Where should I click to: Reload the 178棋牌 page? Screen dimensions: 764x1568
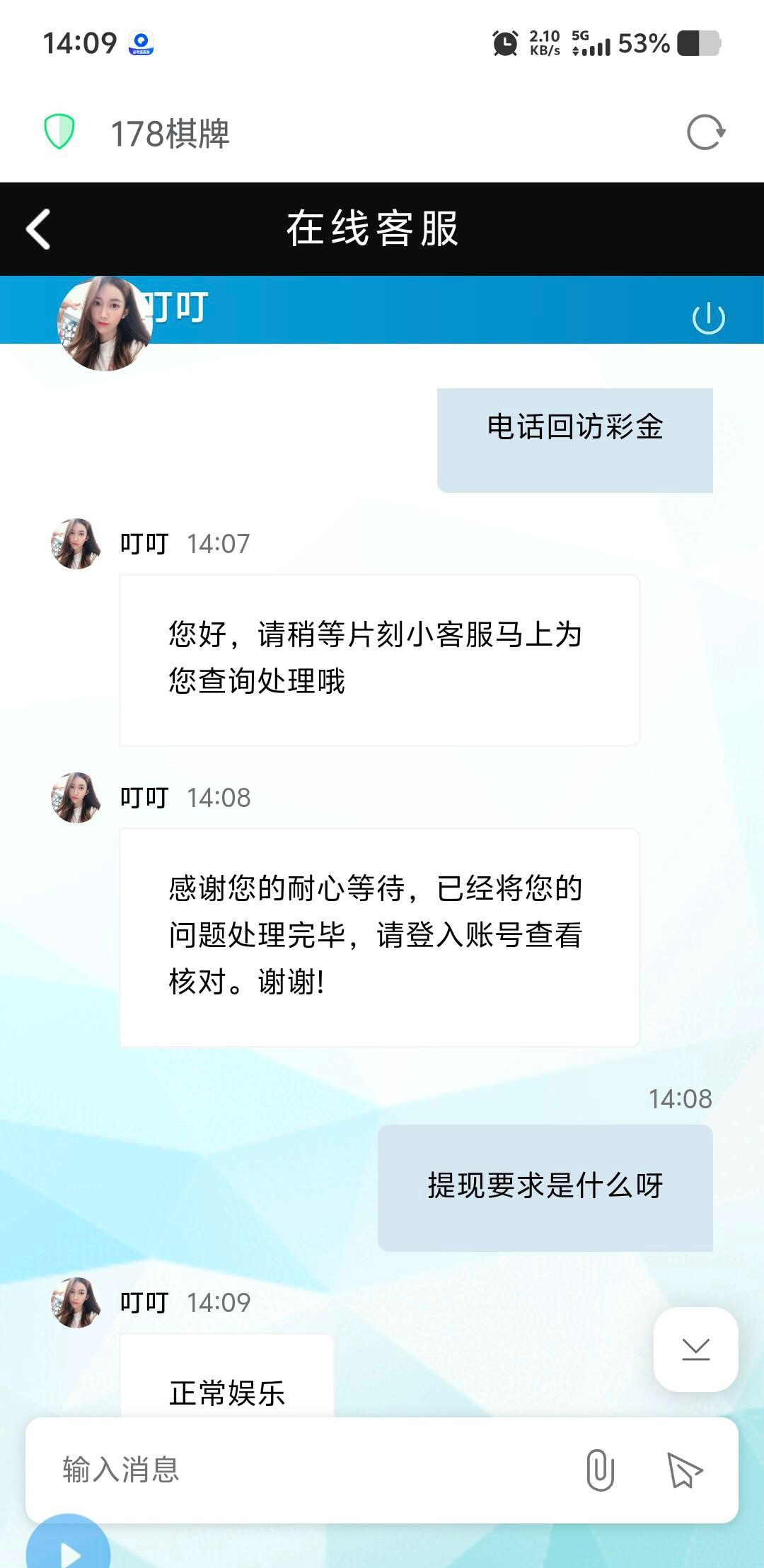point(706,133)
